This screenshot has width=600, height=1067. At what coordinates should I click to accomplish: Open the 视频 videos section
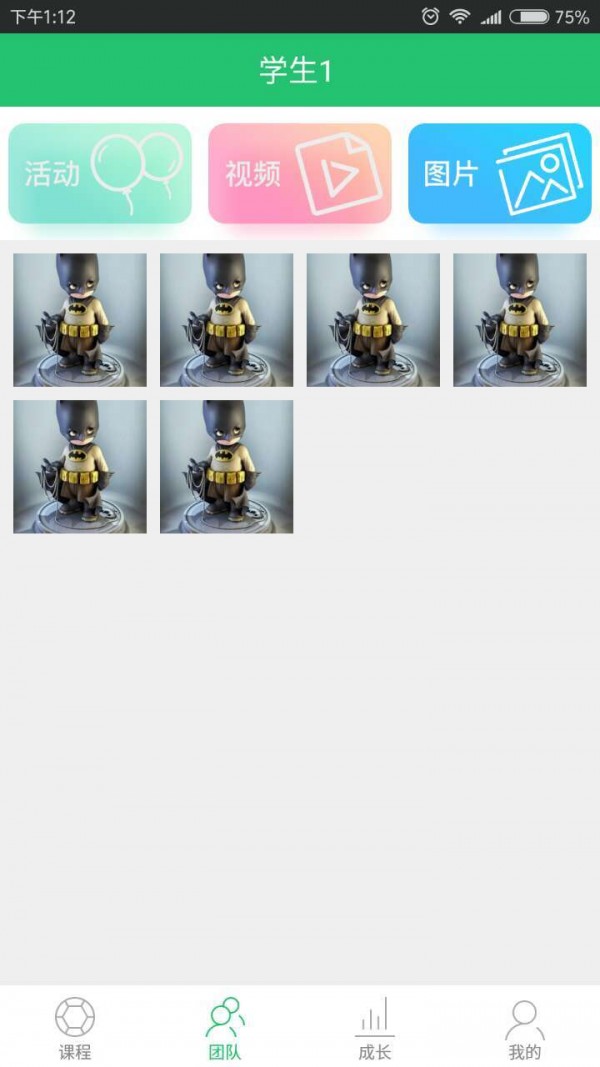(x=299, y=173)
